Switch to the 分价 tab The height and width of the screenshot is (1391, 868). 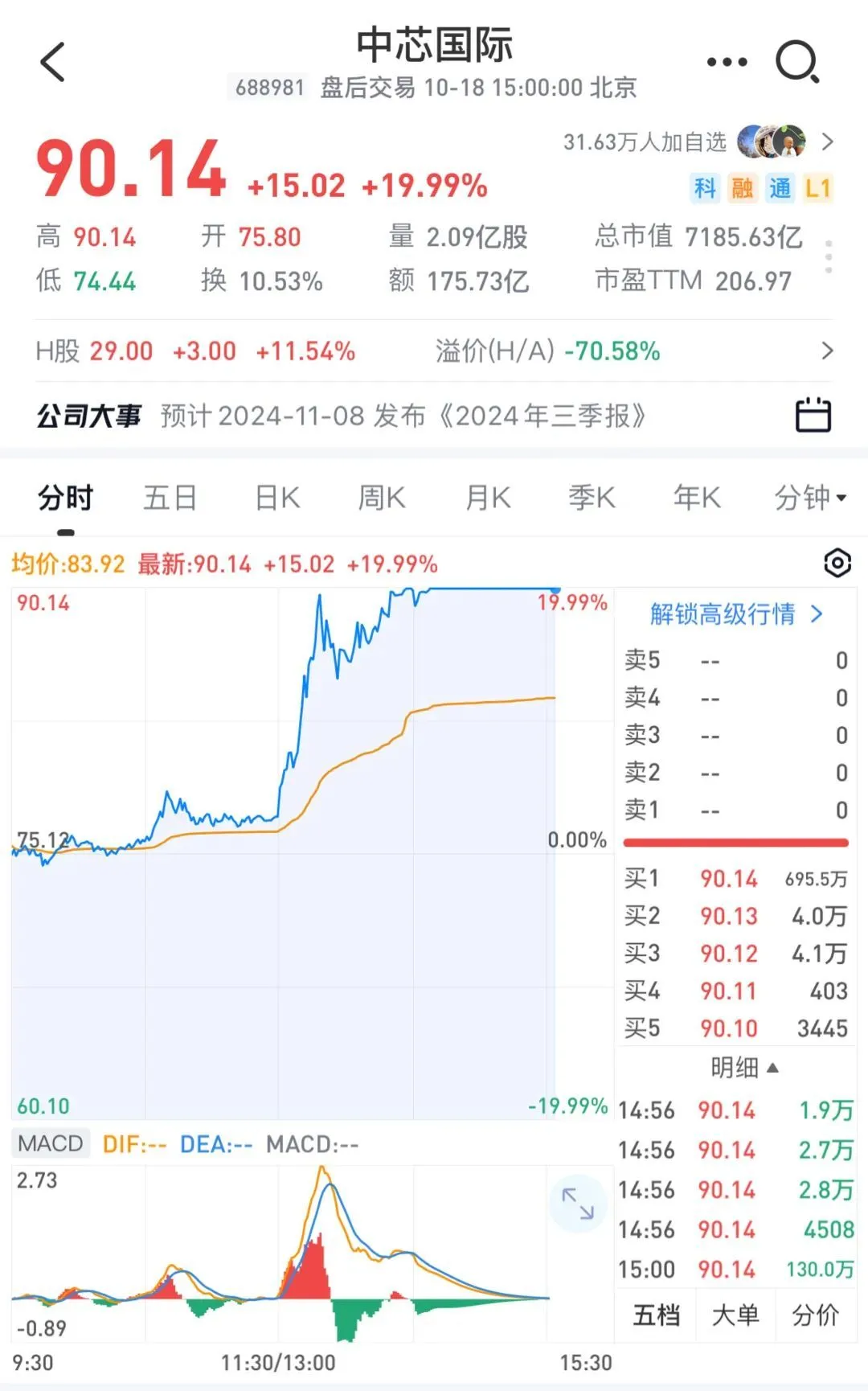coord(815,1315)
